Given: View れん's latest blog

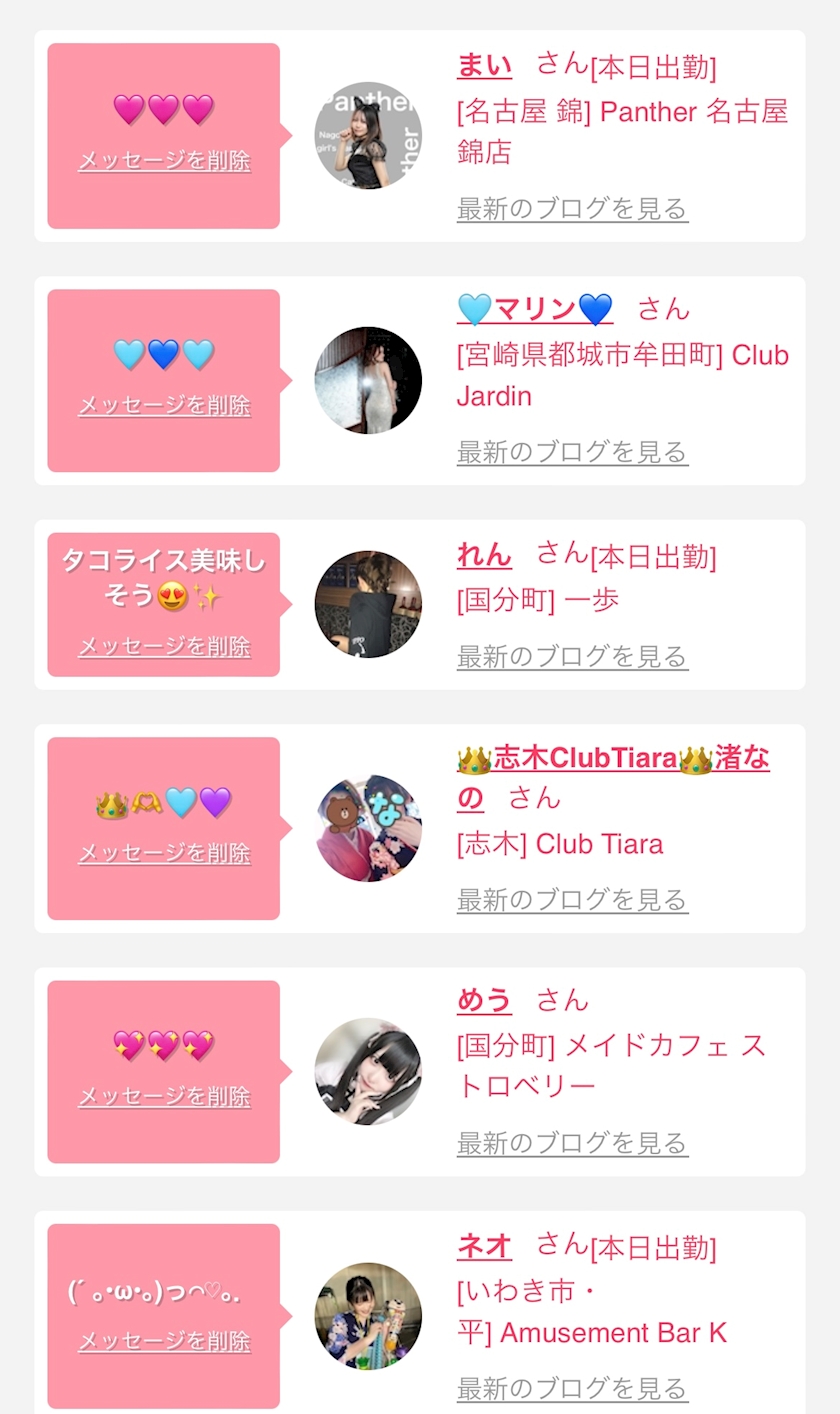Looking at the screenshot, I should (572, 656).
